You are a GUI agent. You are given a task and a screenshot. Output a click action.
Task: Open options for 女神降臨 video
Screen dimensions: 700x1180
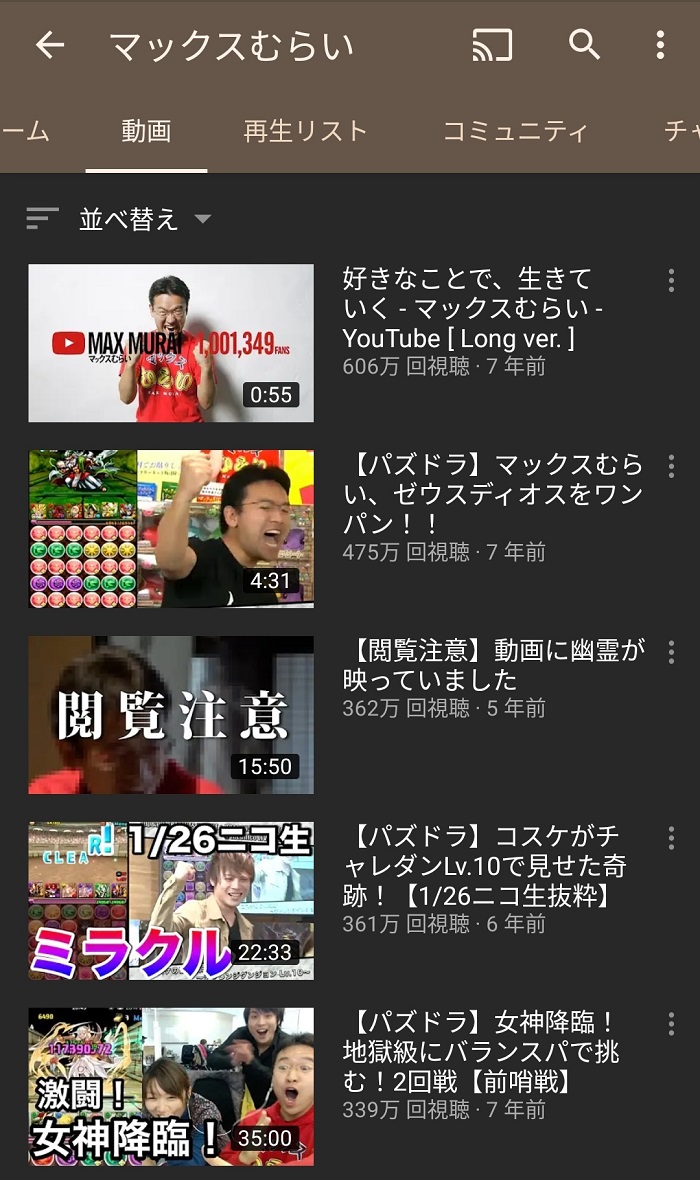pyautogui.click(x=671, y=1024)
